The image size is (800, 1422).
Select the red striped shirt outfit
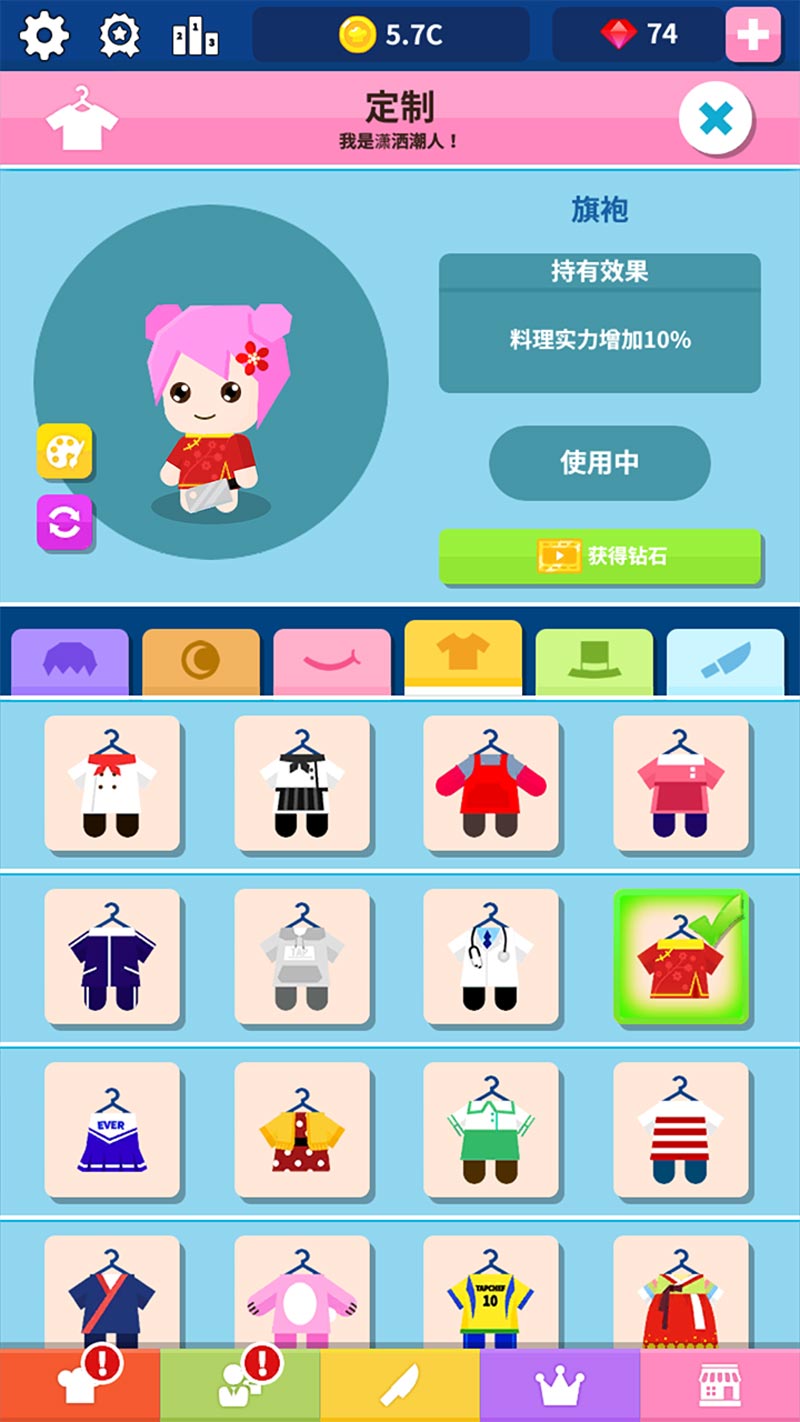point(681,1130)
